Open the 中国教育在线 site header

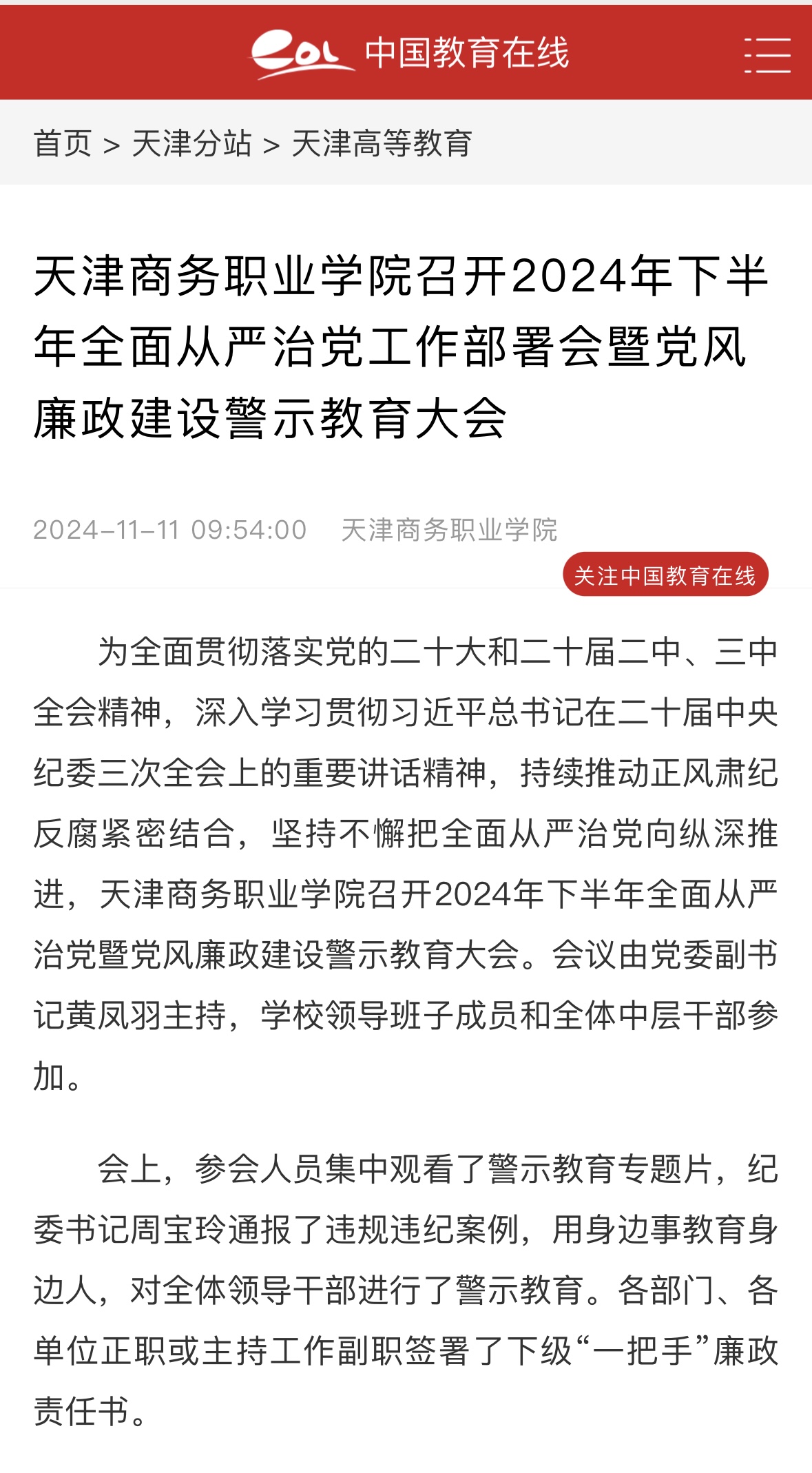click(410, 54)
